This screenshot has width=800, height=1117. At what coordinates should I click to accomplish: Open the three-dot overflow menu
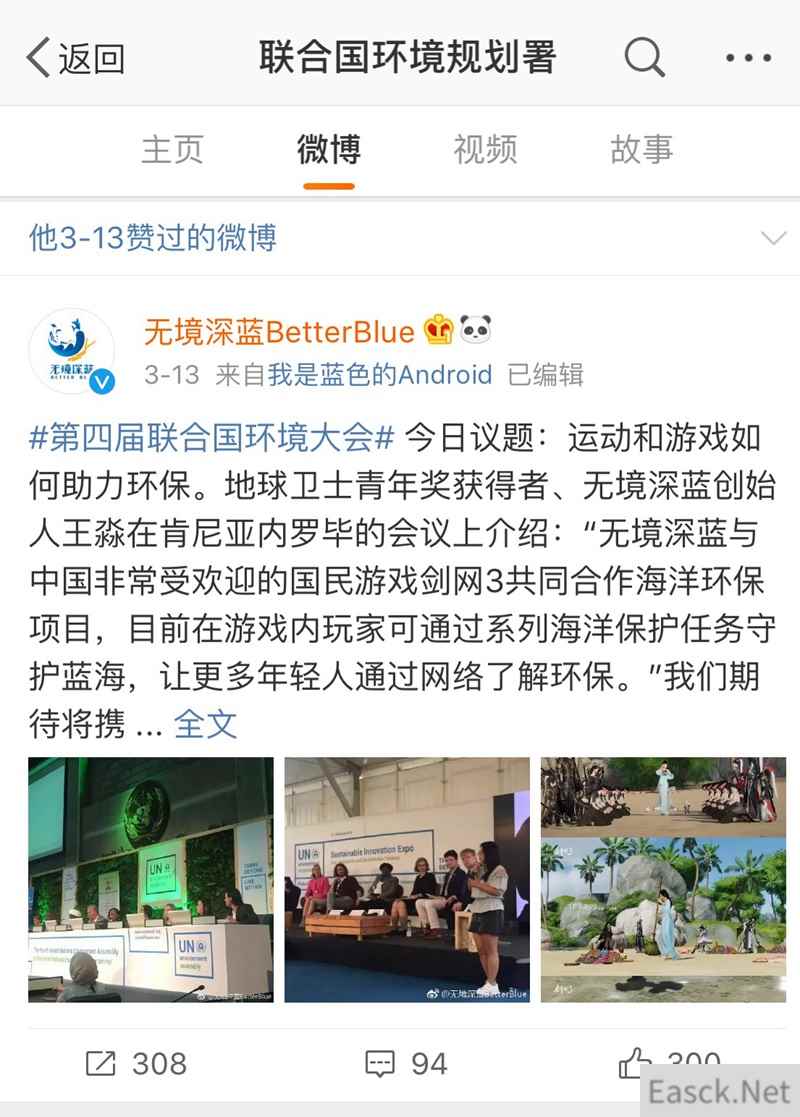749,58
